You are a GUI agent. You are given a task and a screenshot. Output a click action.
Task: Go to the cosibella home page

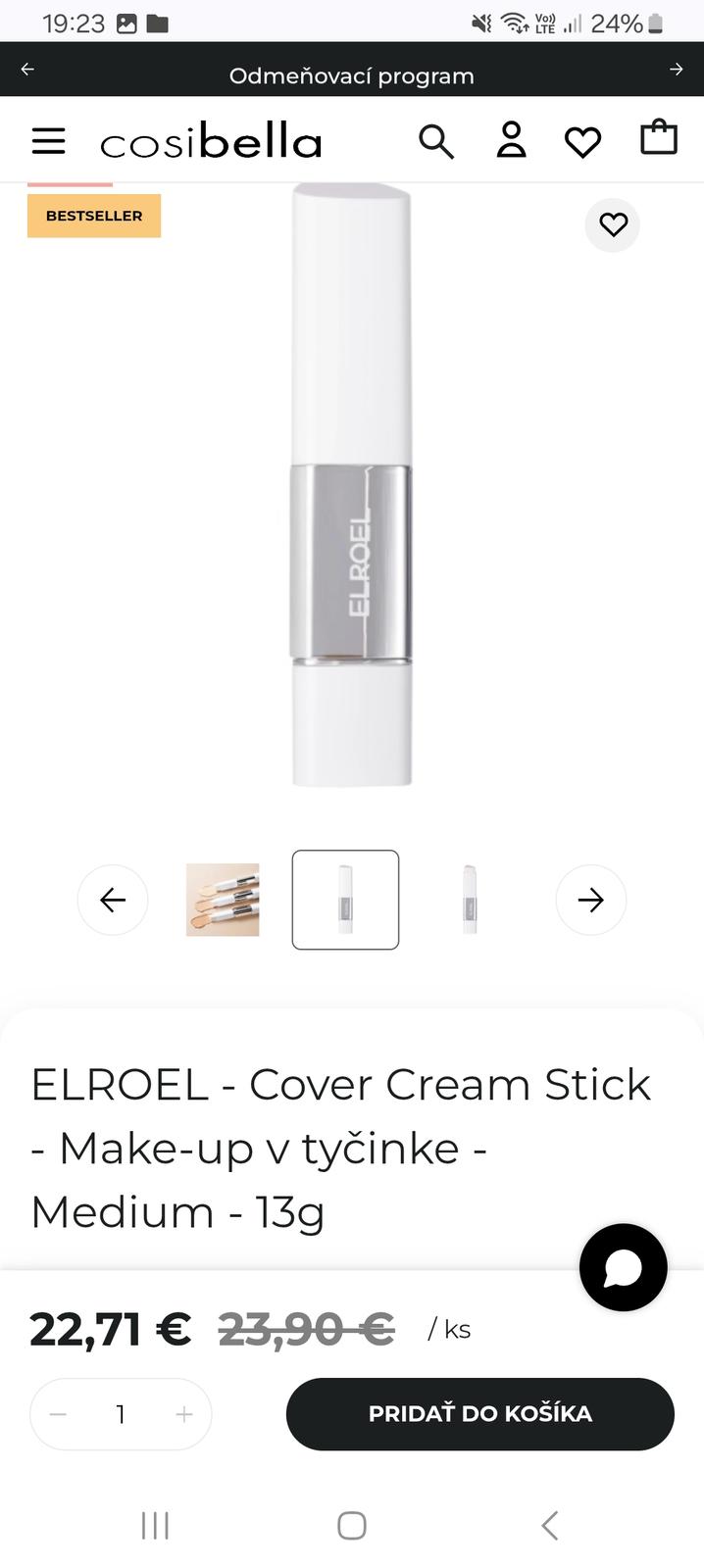(211, 143)
